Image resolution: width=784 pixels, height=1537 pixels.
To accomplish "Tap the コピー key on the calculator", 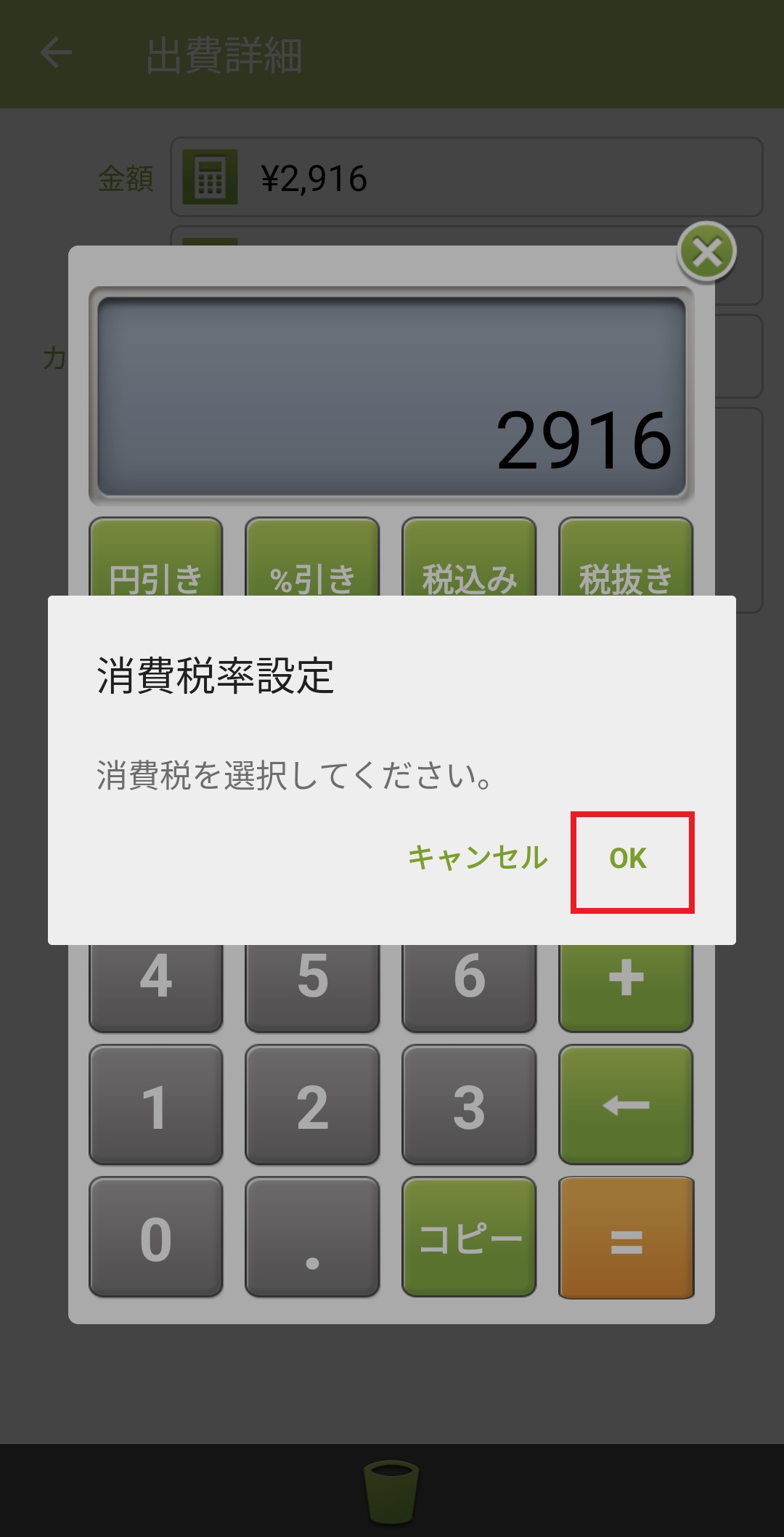I will coord(469,1238).
